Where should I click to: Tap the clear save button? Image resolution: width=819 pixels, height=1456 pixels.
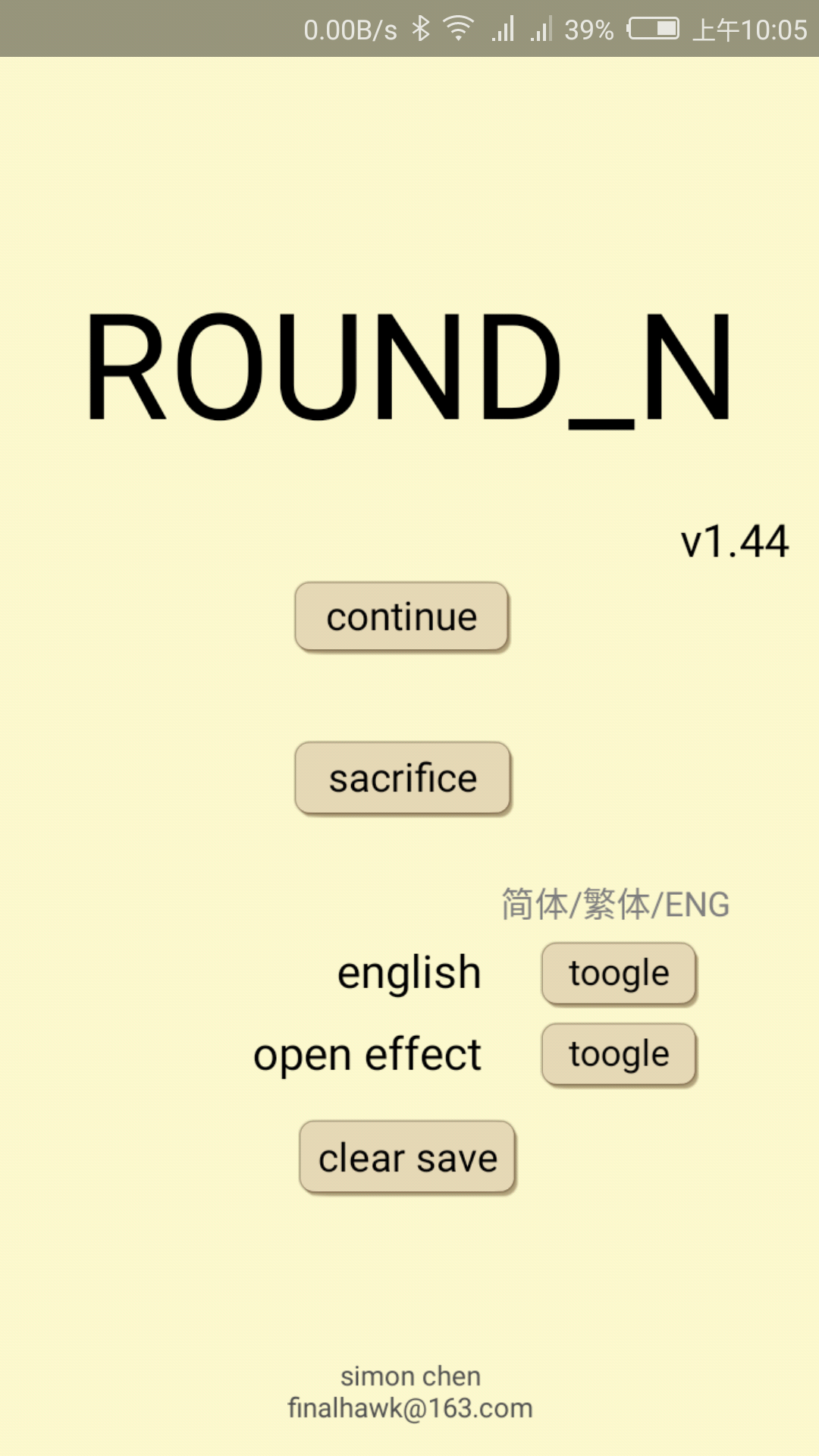[408, 1158]
